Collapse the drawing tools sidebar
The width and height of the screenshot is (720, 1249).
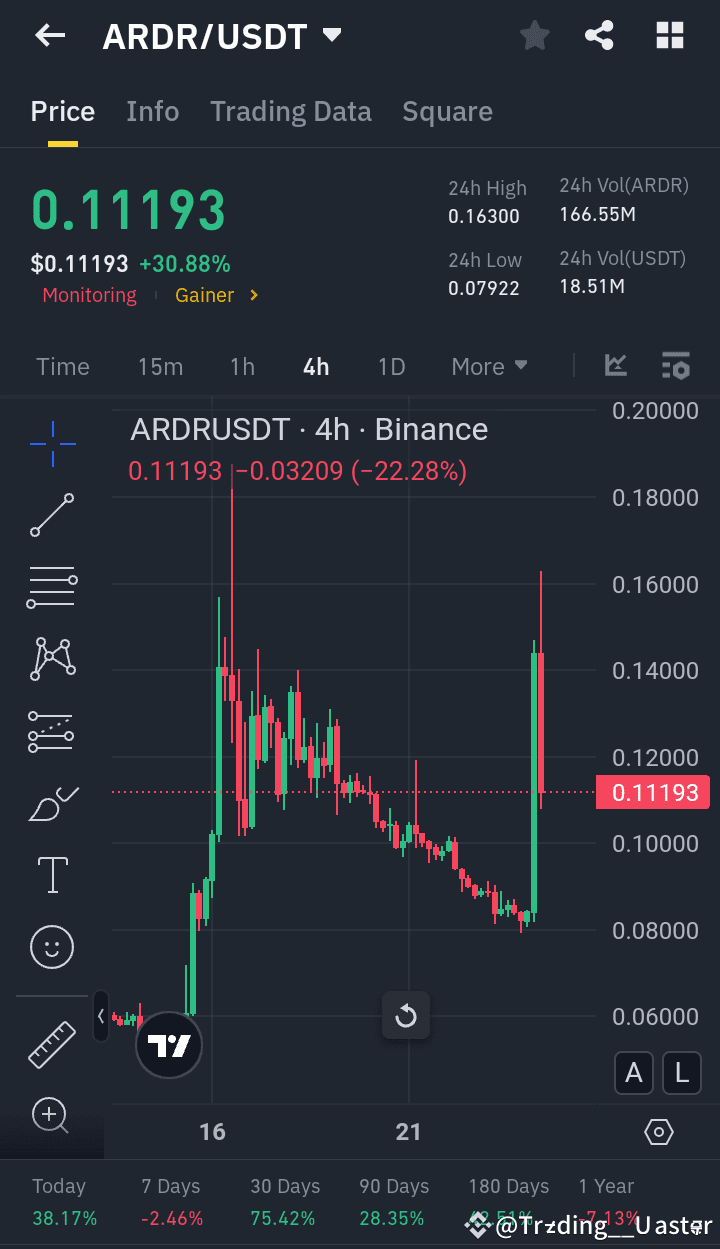click(x=101, y=1016)
